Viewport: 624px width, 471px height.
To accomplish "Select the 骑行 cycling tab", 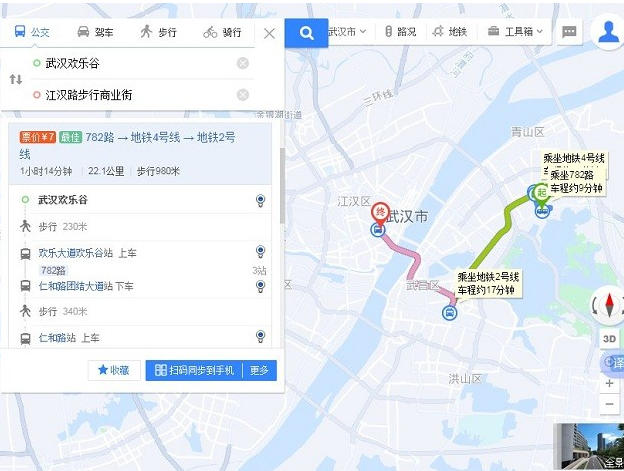I will point(222,32).
